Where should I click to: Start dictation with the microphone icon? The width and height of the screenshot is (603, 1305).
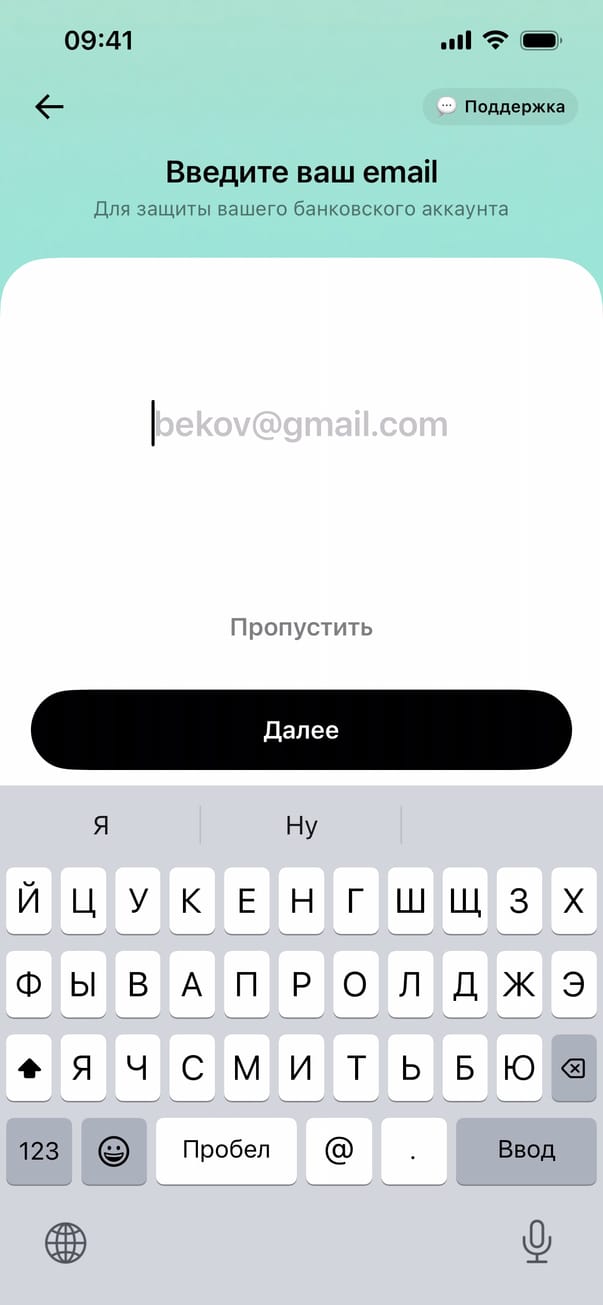(537, 1243)
